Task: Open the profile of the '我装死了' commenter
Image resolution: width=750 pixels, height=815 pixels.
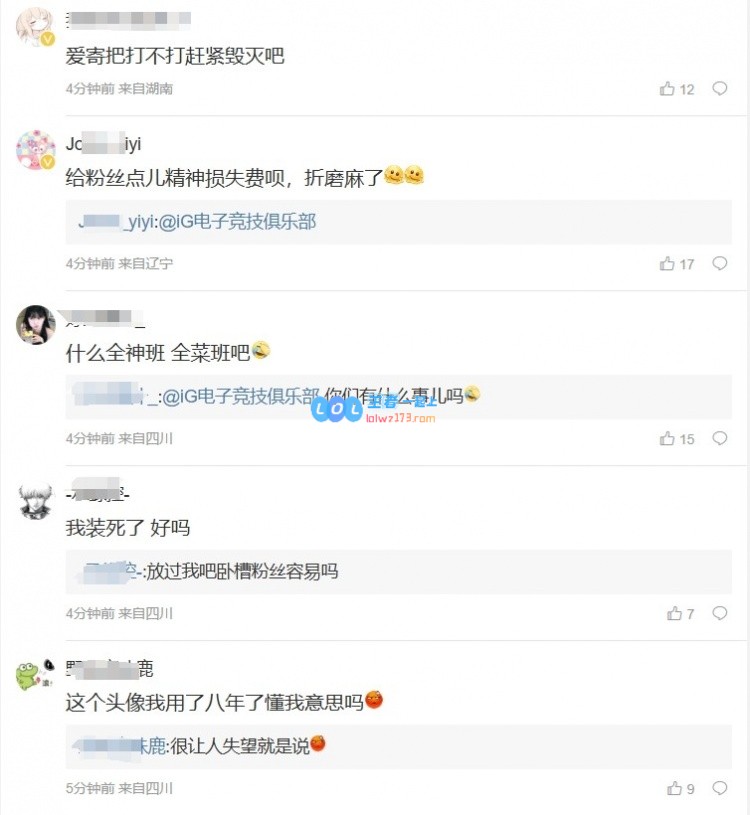Action: click(x=35, y=501)
